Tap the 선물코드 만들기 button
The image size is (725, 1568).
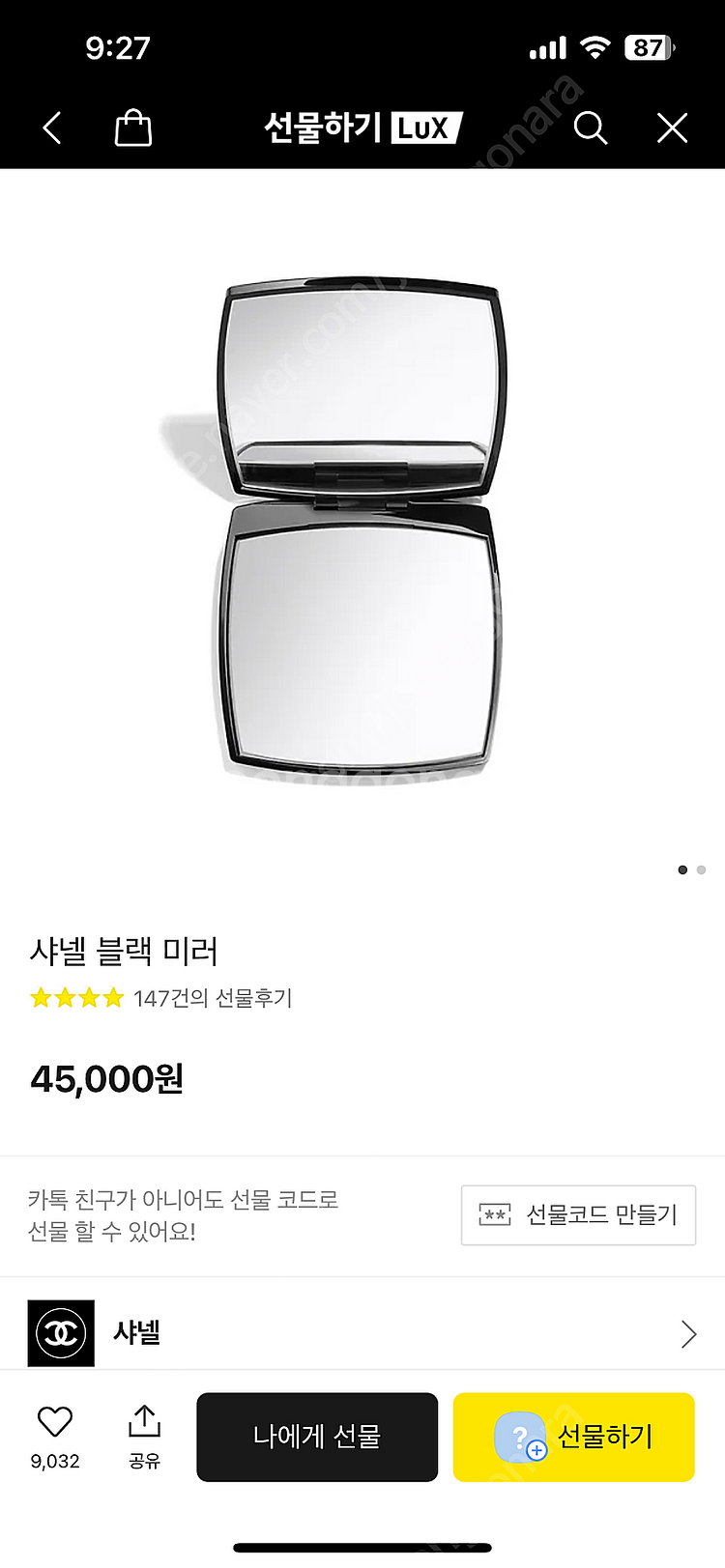578,1214
